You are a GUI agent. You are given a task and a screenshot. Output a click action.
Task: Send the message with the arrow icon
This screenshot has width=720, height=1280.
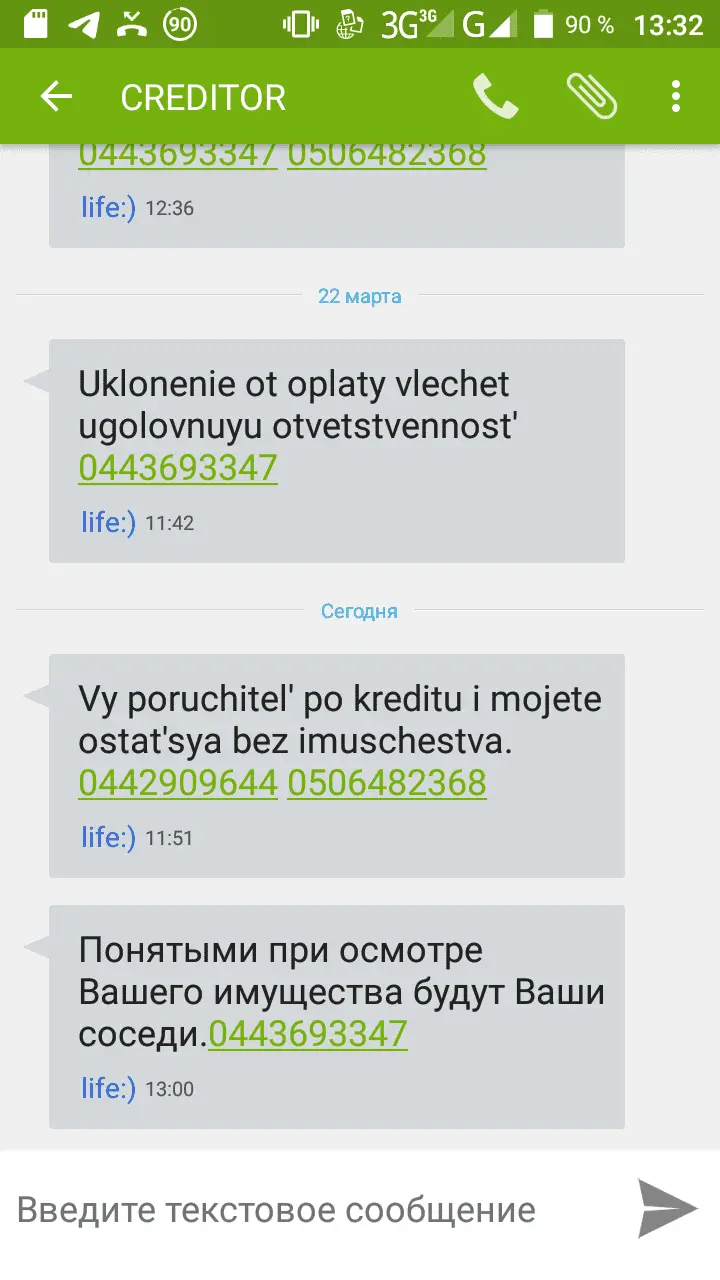tap(667, 1208)
